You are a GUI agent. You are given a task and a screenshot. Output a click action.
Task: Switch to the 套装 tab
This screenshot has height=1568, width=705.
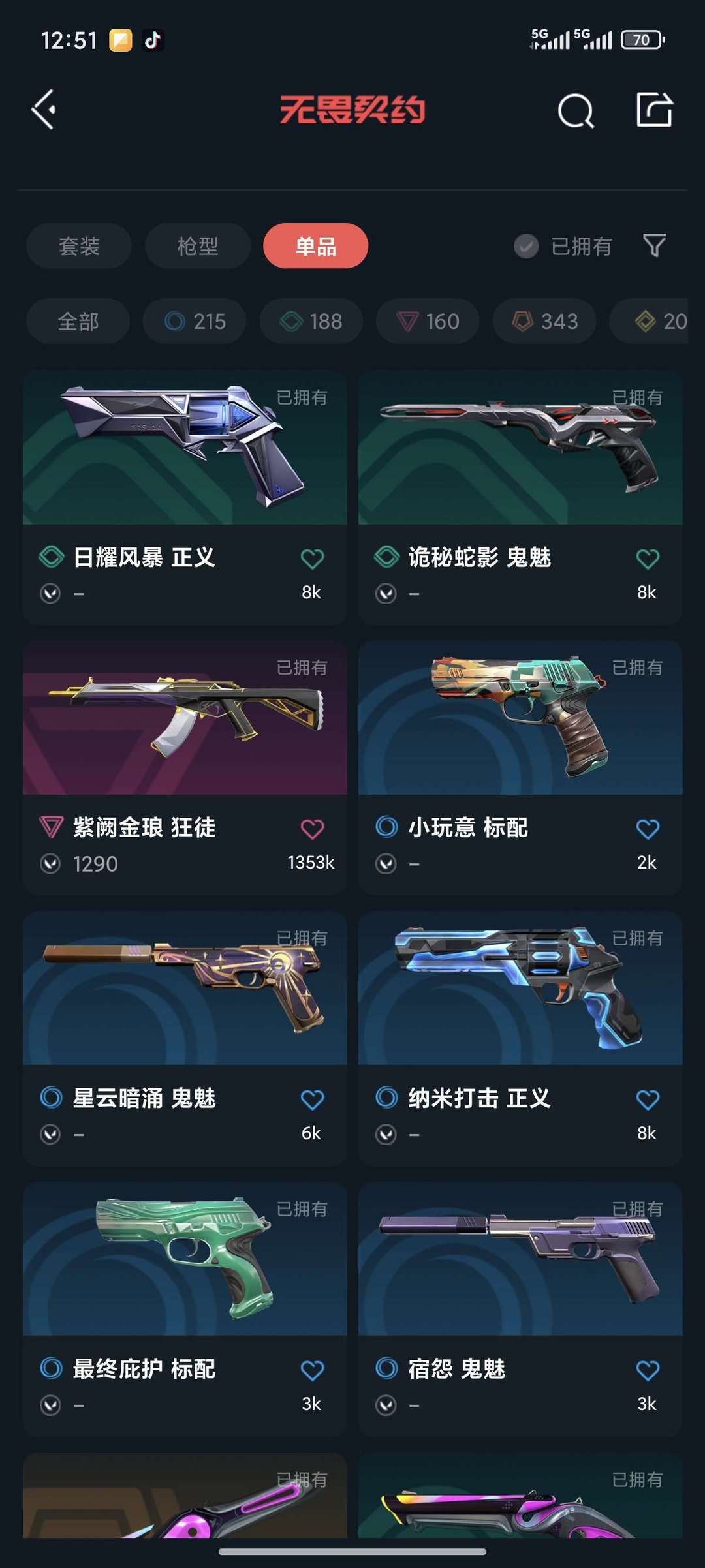pyautogui.click(x=78, y=245)
